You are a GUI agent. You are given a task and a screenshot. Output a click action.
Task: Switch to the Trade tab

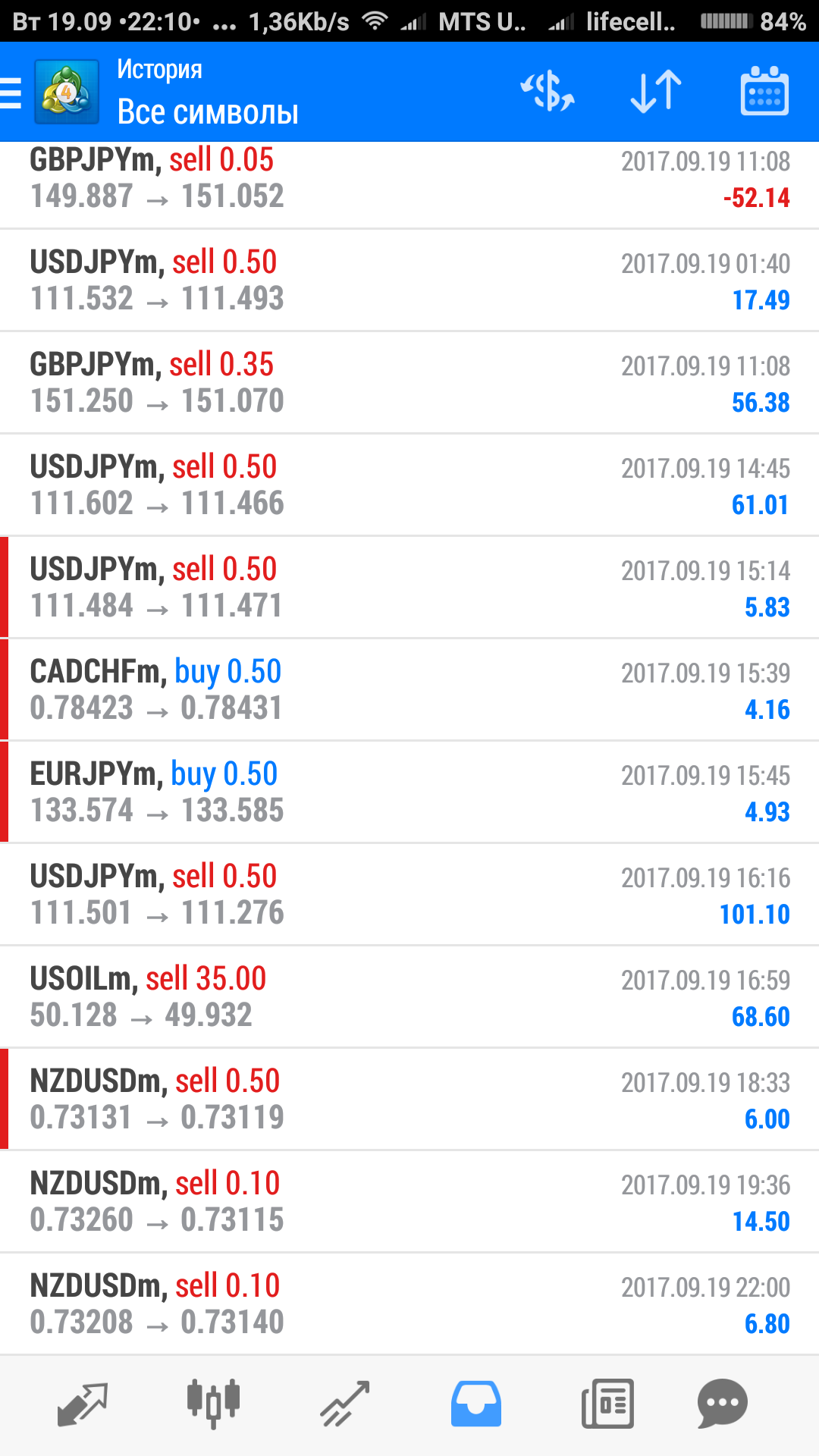click(x=344, y=1404)
